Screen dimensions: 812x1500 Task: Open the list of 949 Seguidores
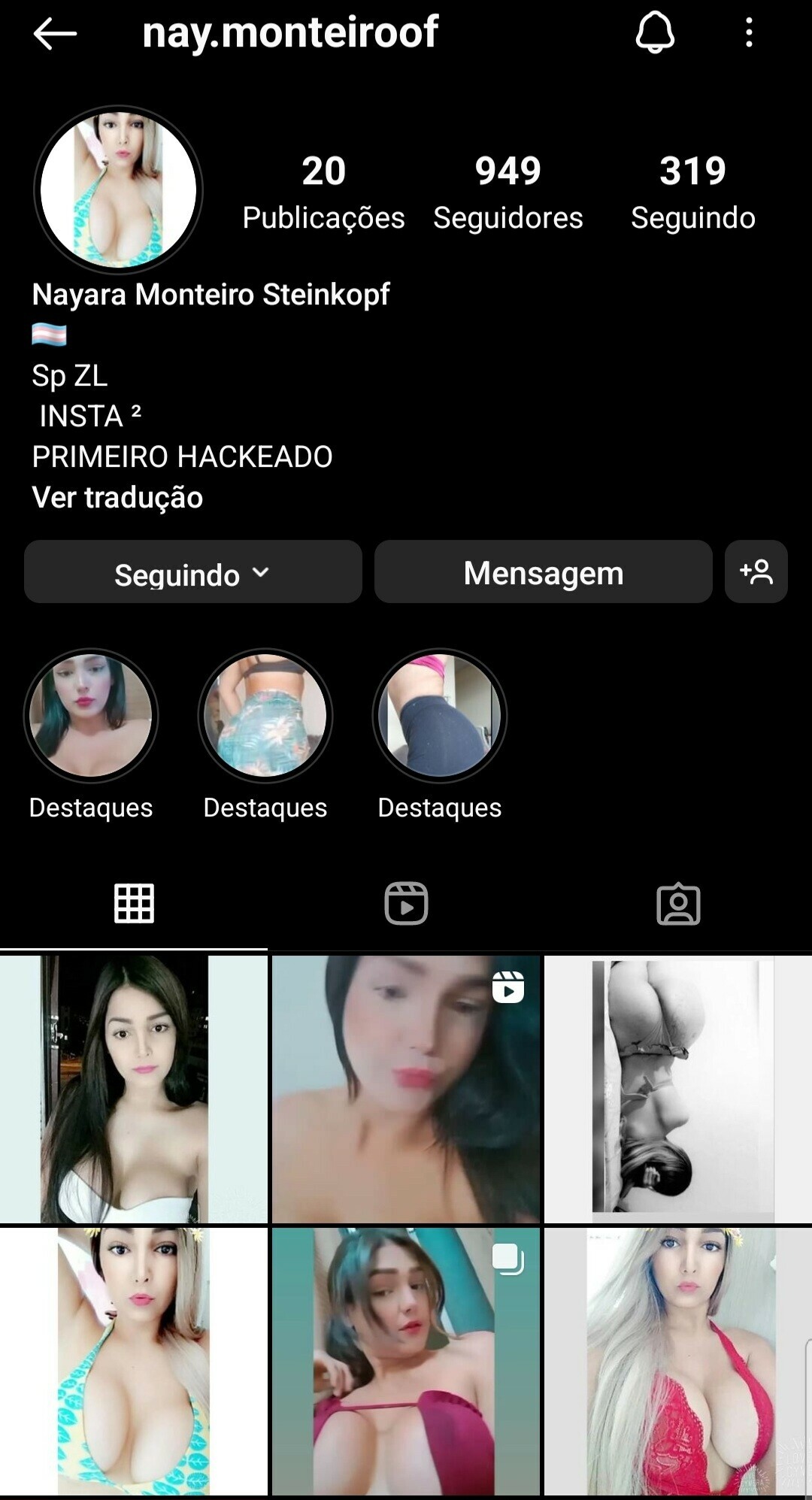click(x=507, y=192)
